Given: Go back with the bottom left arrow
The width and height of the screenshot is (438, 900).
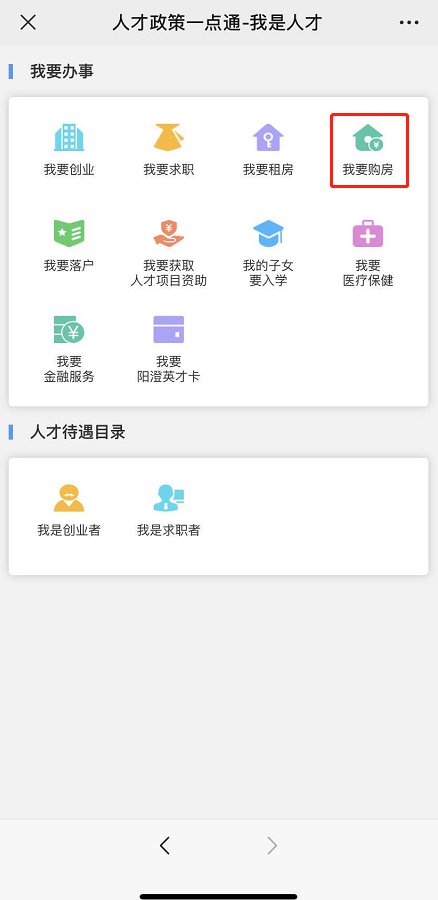Looking at the screenshot, I should click(x=165, y=845).
